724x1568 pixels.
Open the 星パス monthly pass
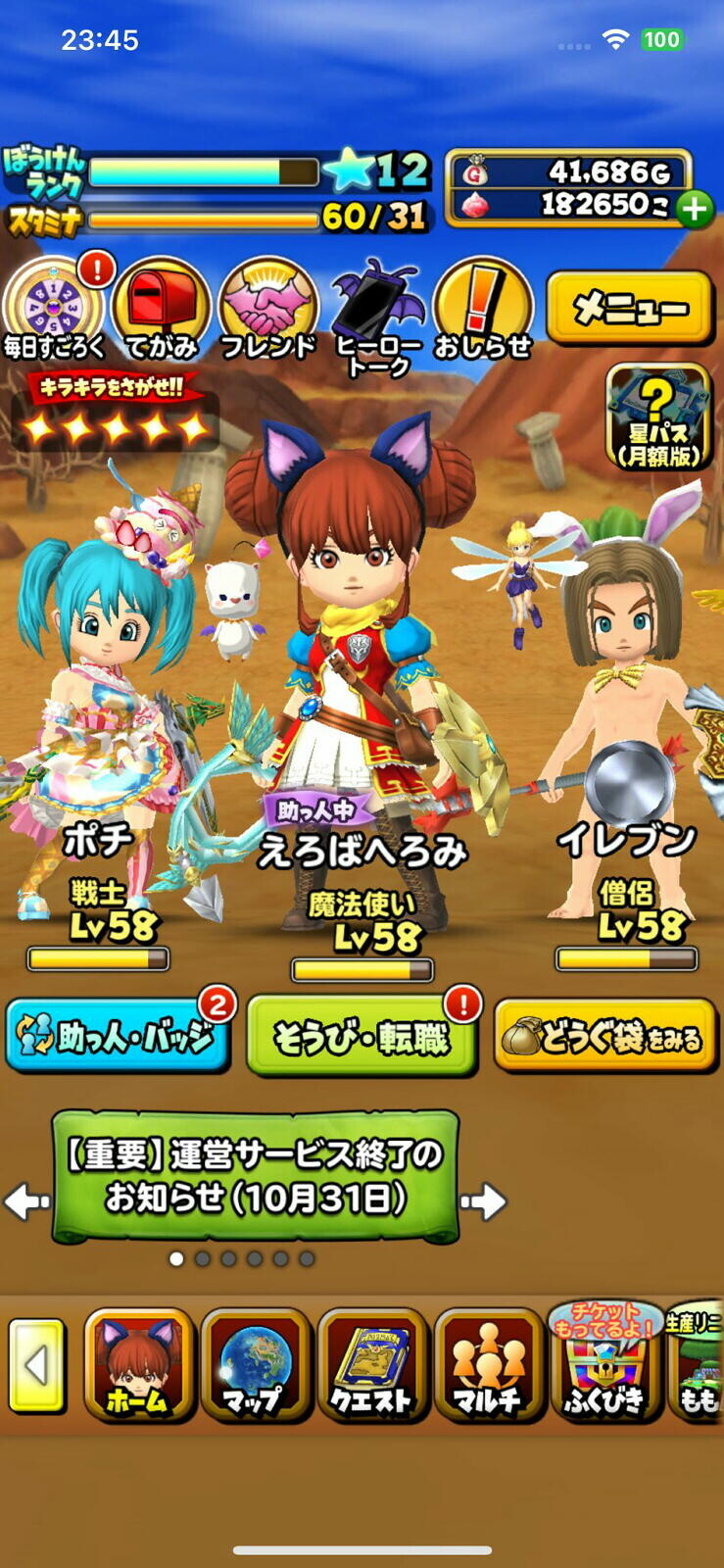[x=658, y=416]
